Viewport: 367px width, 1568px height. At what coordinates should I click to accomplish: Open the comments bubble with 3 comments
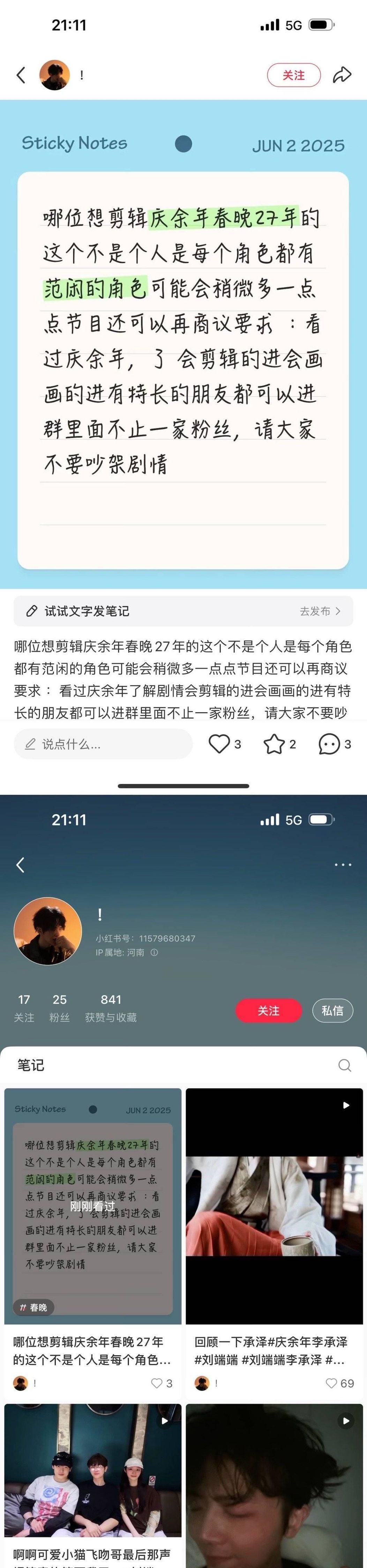[x=329, y=744]
